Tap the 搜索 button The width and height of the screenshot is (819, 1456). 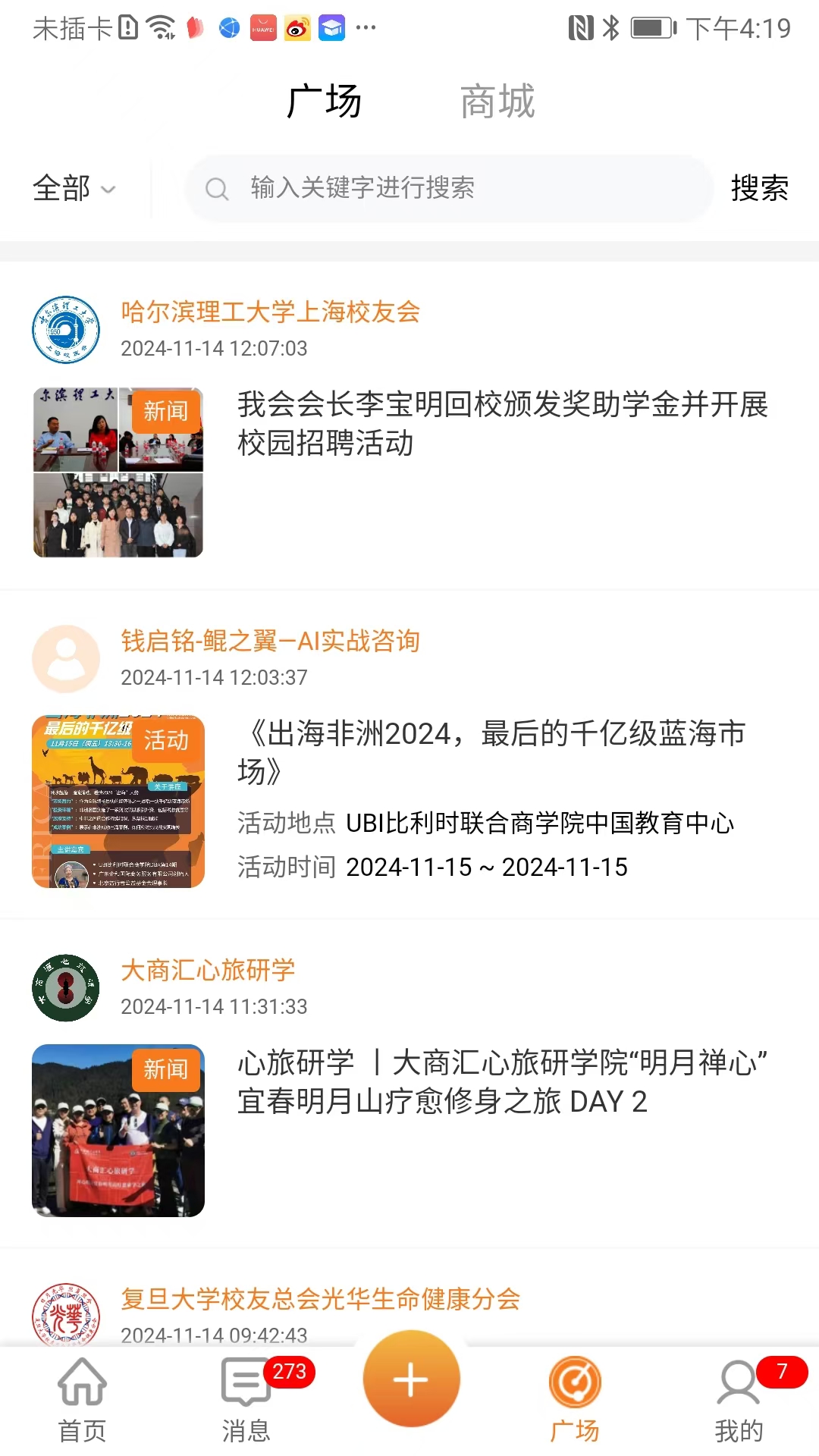tap(760, 188)
